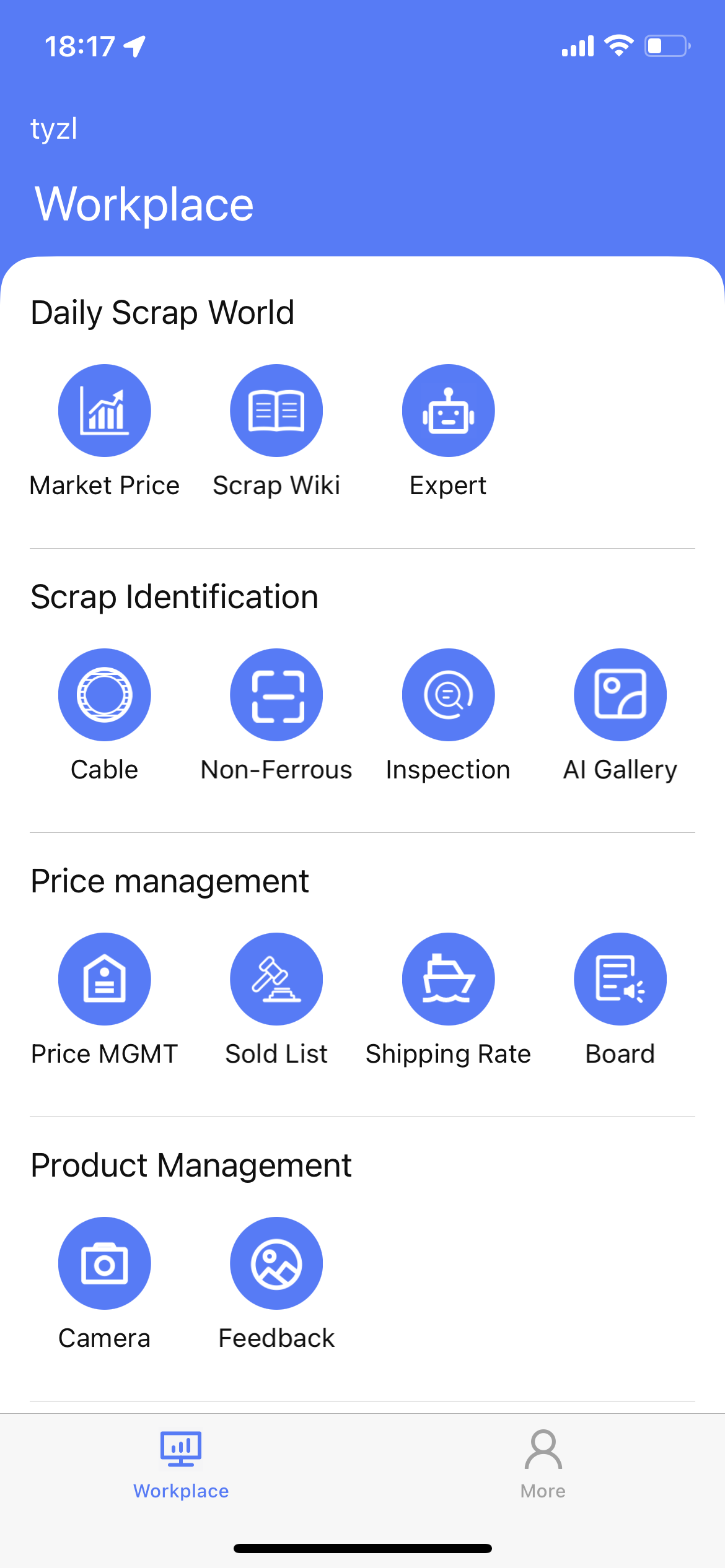Open the Feedback section
725x1568 pixels.
[x=276, y=1263]
